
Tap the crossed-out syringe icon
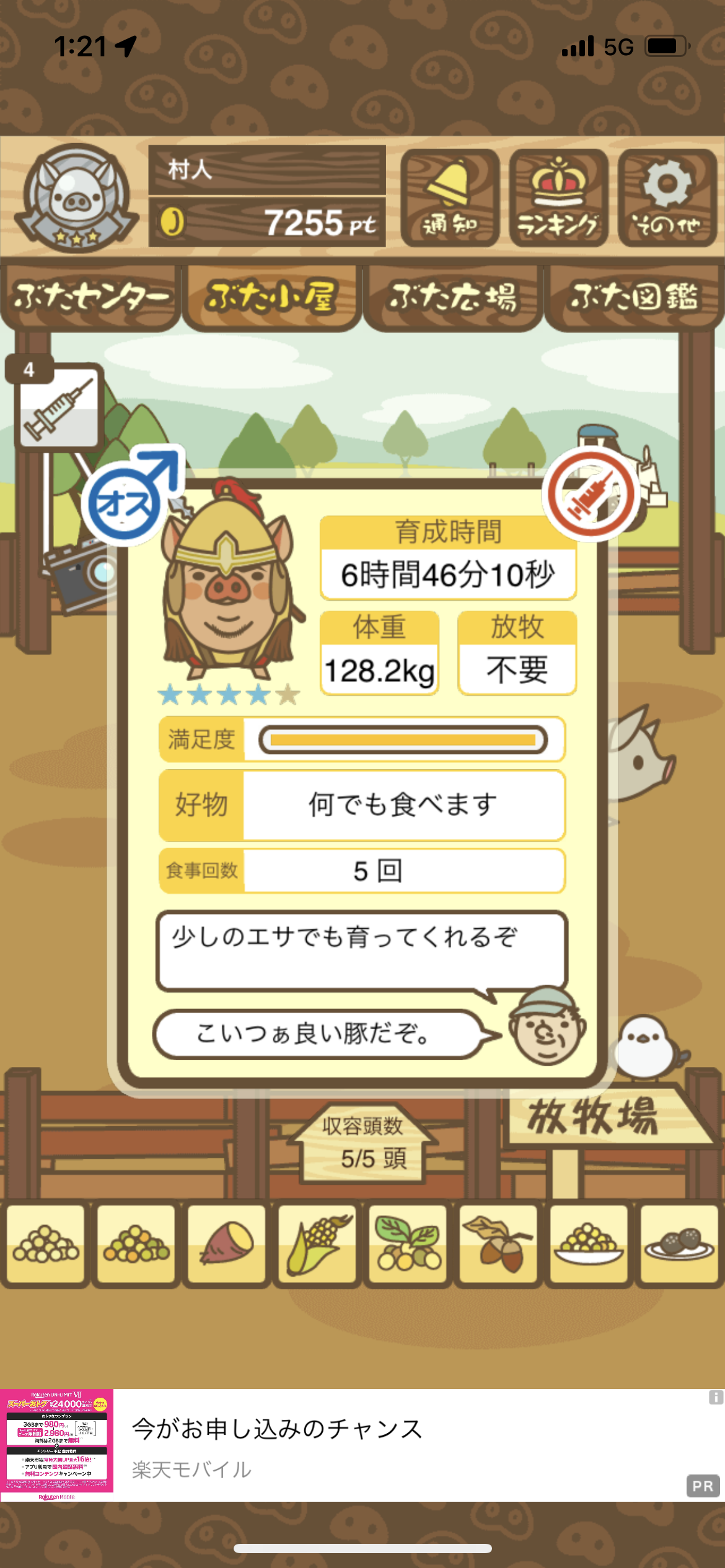(591, 493)
